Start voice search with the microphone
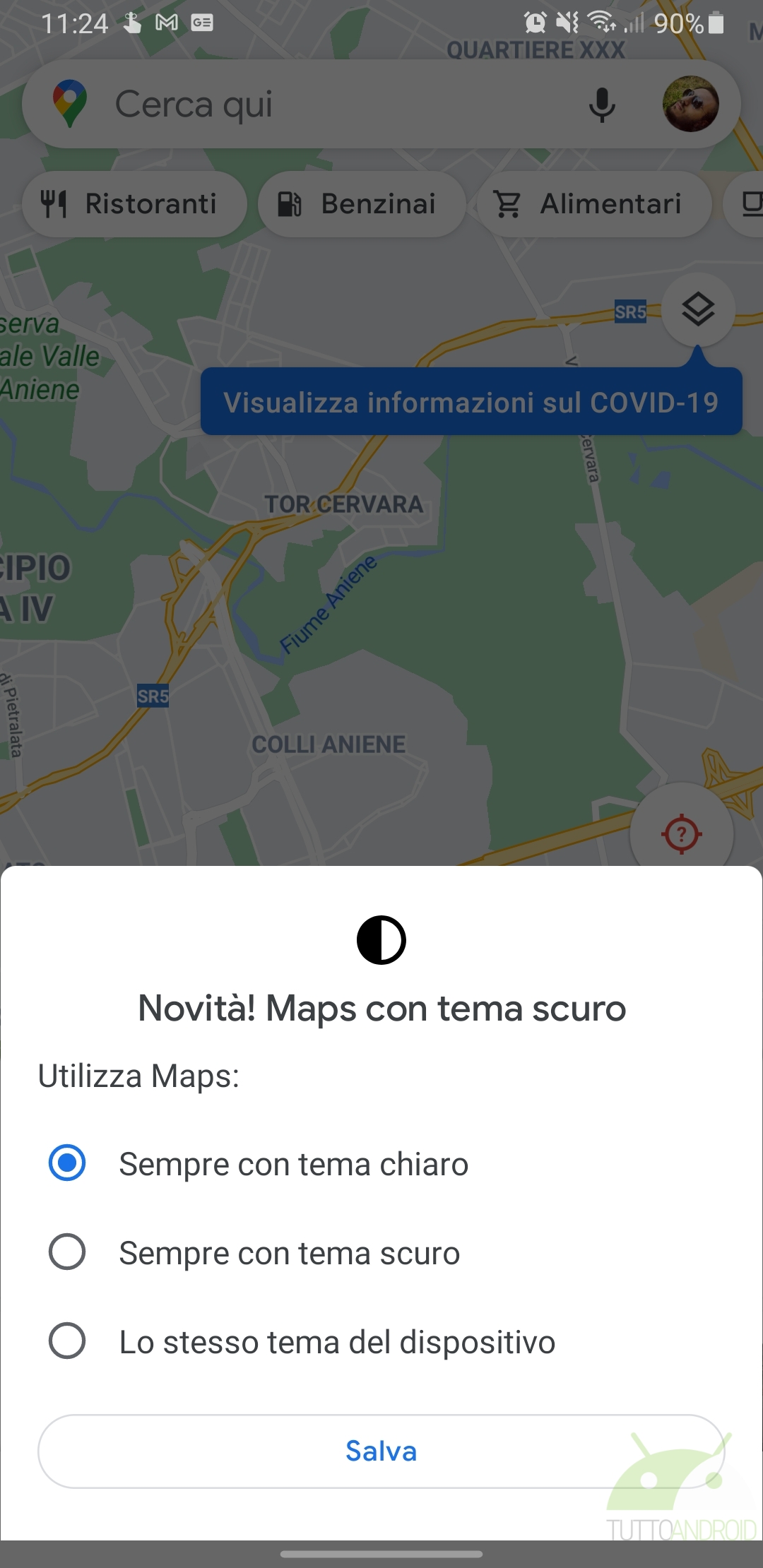The width and height of the screenshot is (763, 1568). (x=602, y=104)
